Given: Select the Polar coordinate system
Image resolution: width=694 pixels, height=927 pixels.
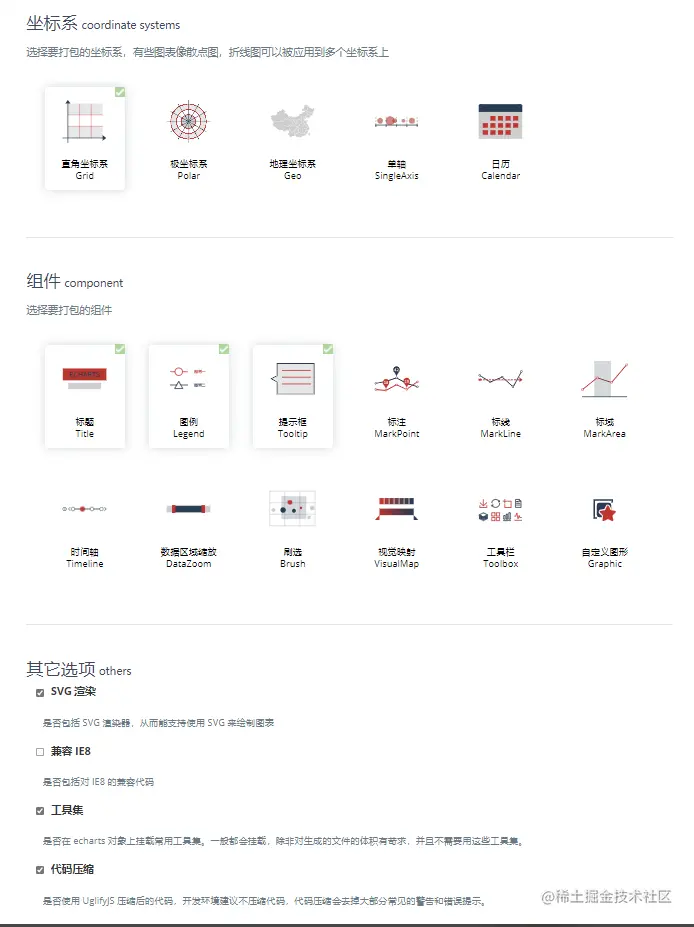Looking at the screenshot, I should pyautogui.click(x=188, y=138).
